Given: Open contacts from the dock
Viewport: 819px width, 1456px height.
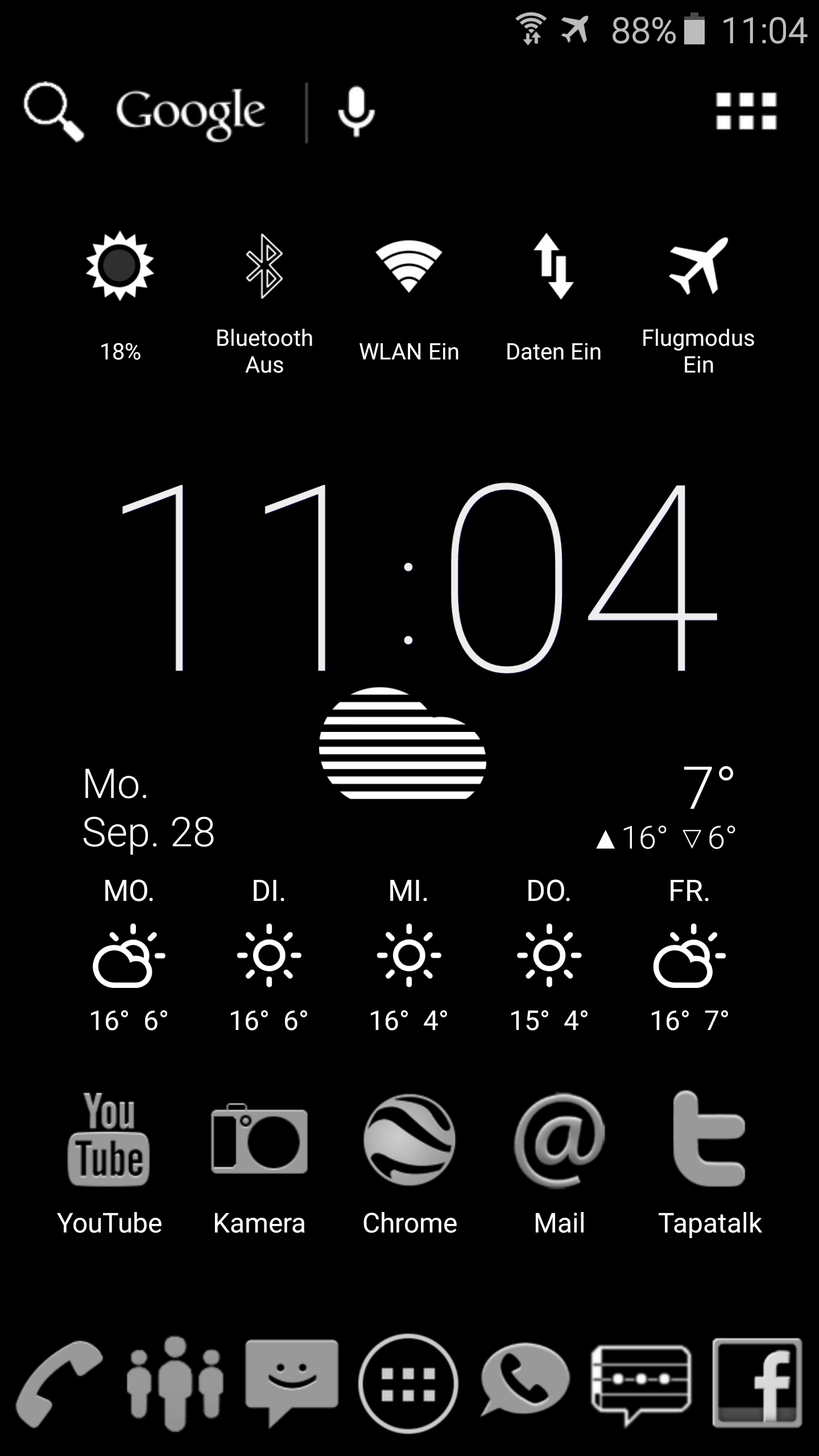Looking at the screenshot, I should pos(175,1383).
